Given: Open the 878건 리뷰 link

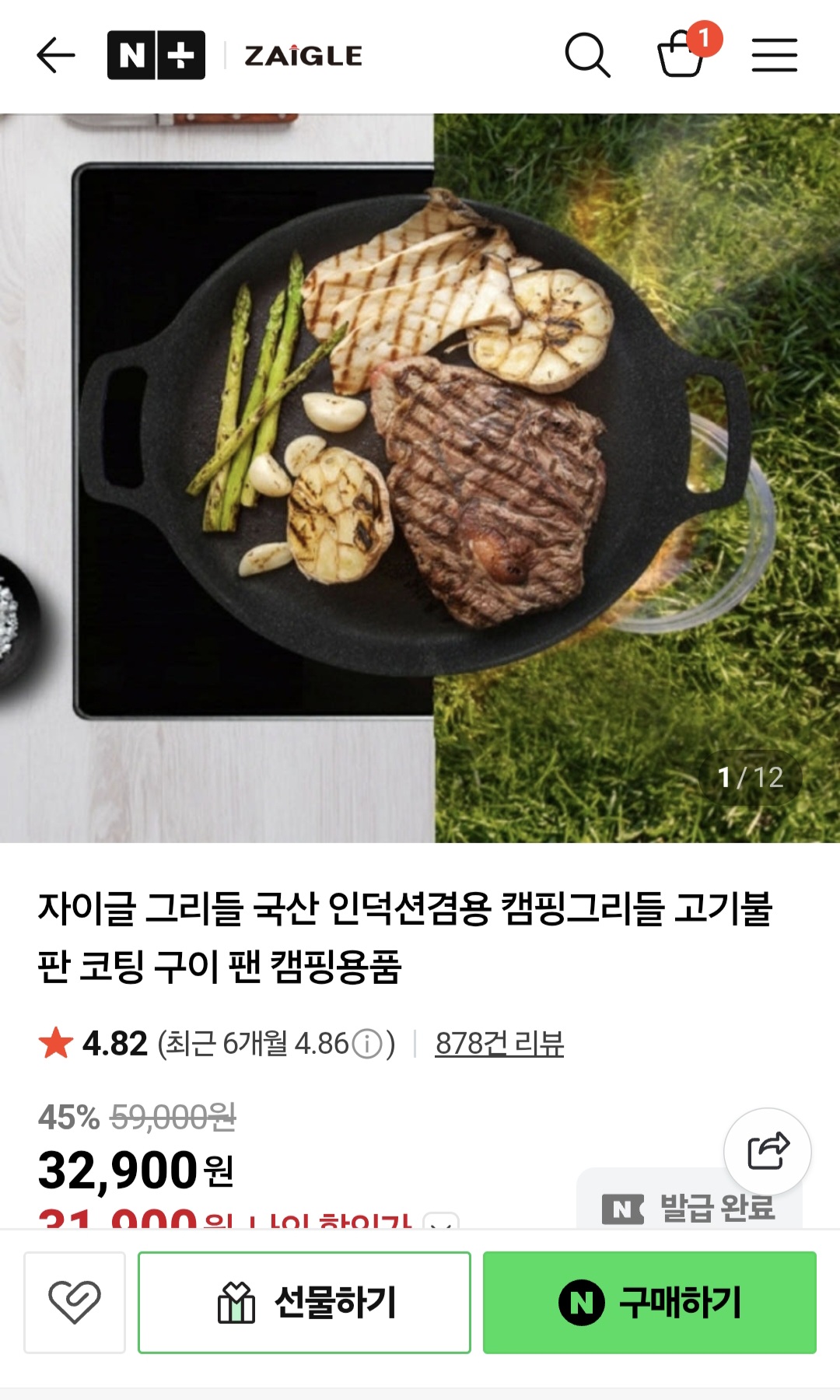Looking at the screenshot, I should point(499,1044).
